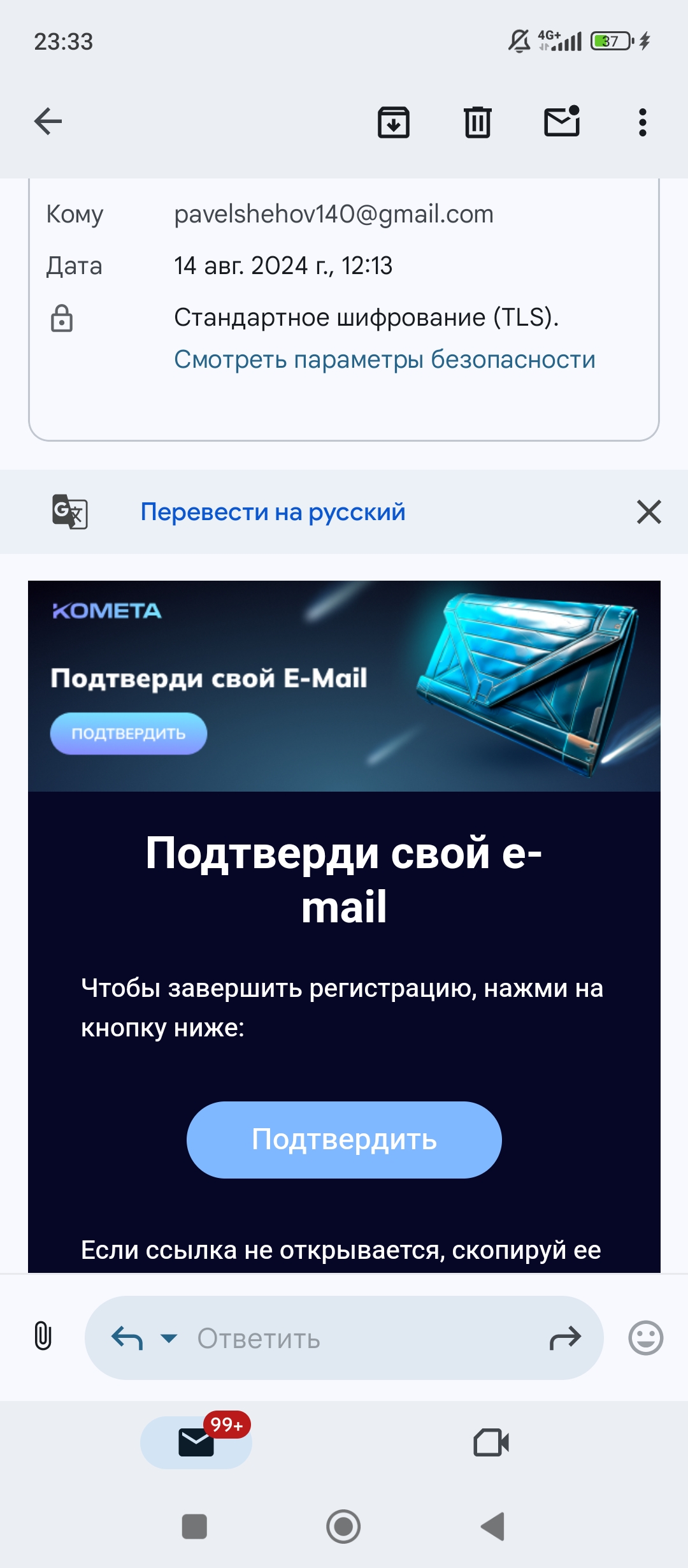Tap the system home button

(x=343, y=1527)
